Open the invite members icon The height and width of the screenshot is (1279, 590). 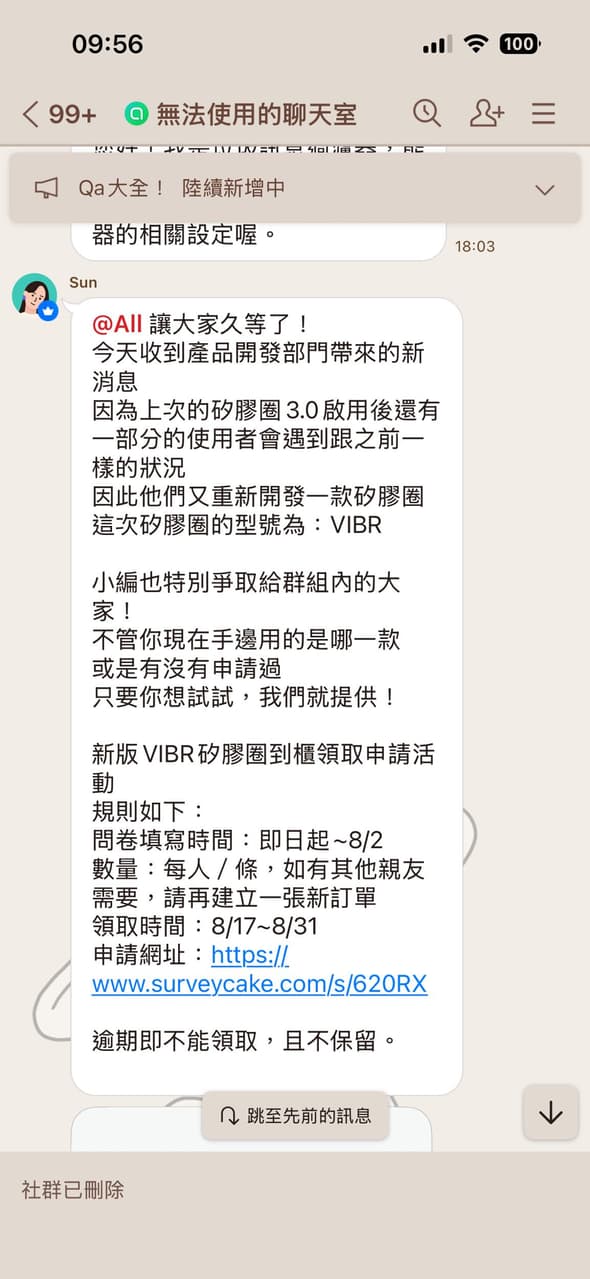point(487,113)
